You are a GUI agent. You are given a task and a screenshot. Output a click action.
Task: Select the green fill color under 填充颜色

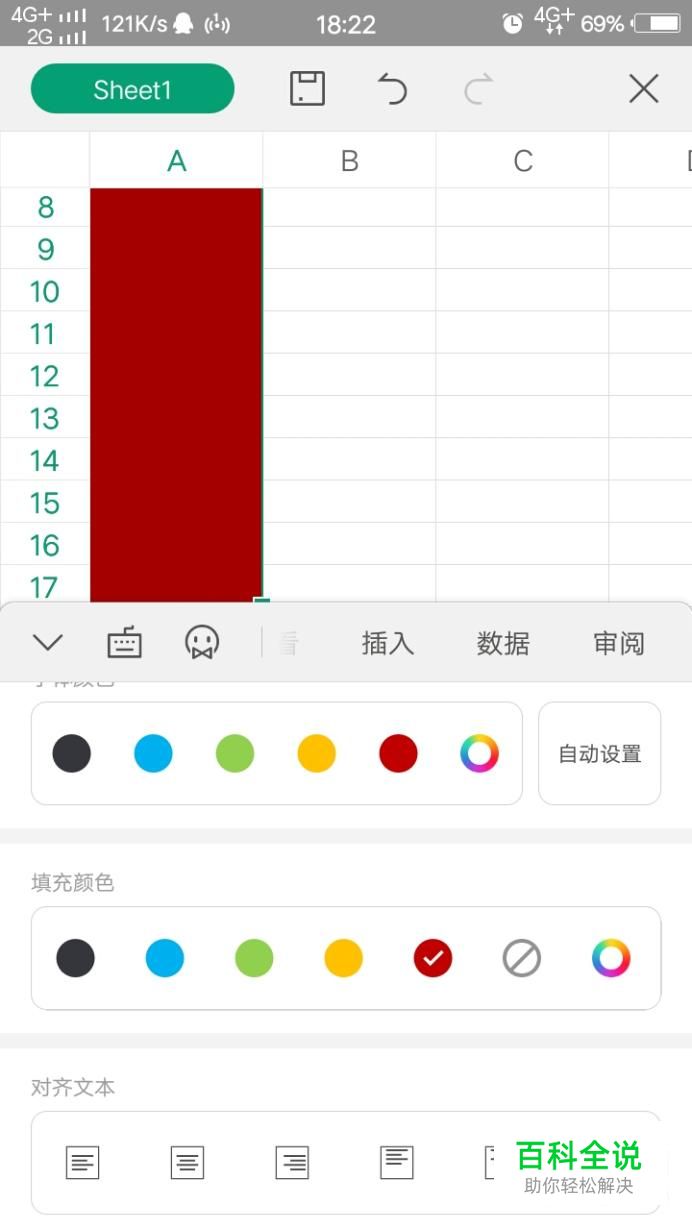point(254,958)
